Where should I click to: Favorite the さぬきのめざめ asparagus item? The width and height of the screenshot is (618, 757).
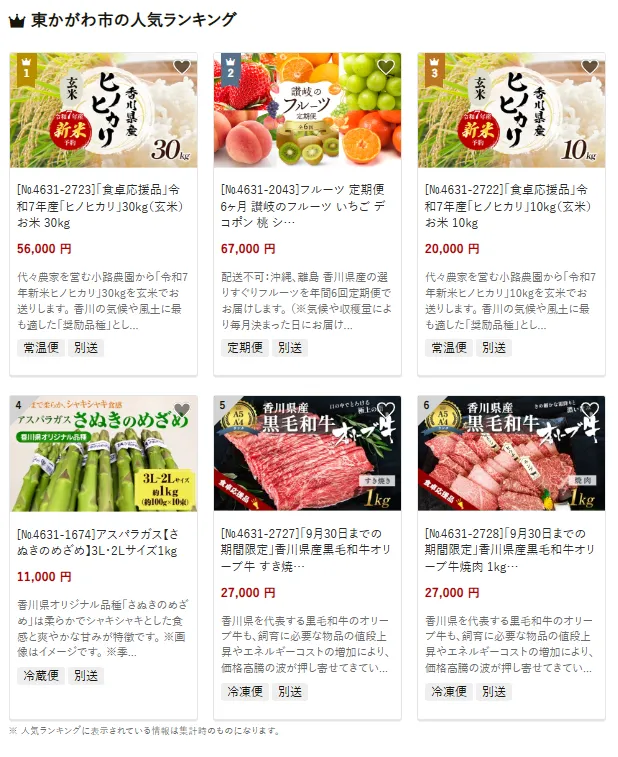point(181,410)
